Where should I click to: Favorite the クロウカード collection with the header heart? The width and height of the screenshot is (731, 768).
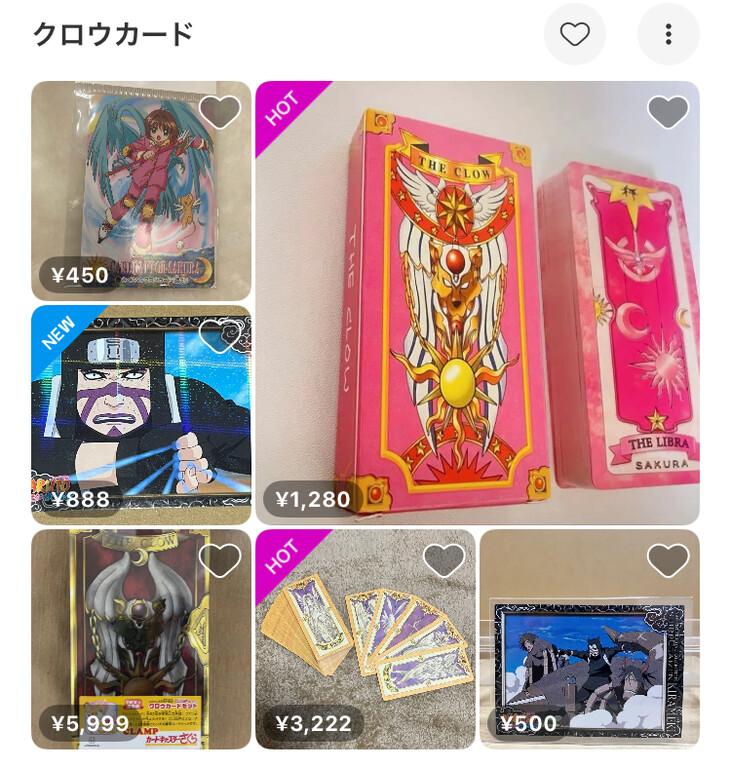click(x=574, y=35)
